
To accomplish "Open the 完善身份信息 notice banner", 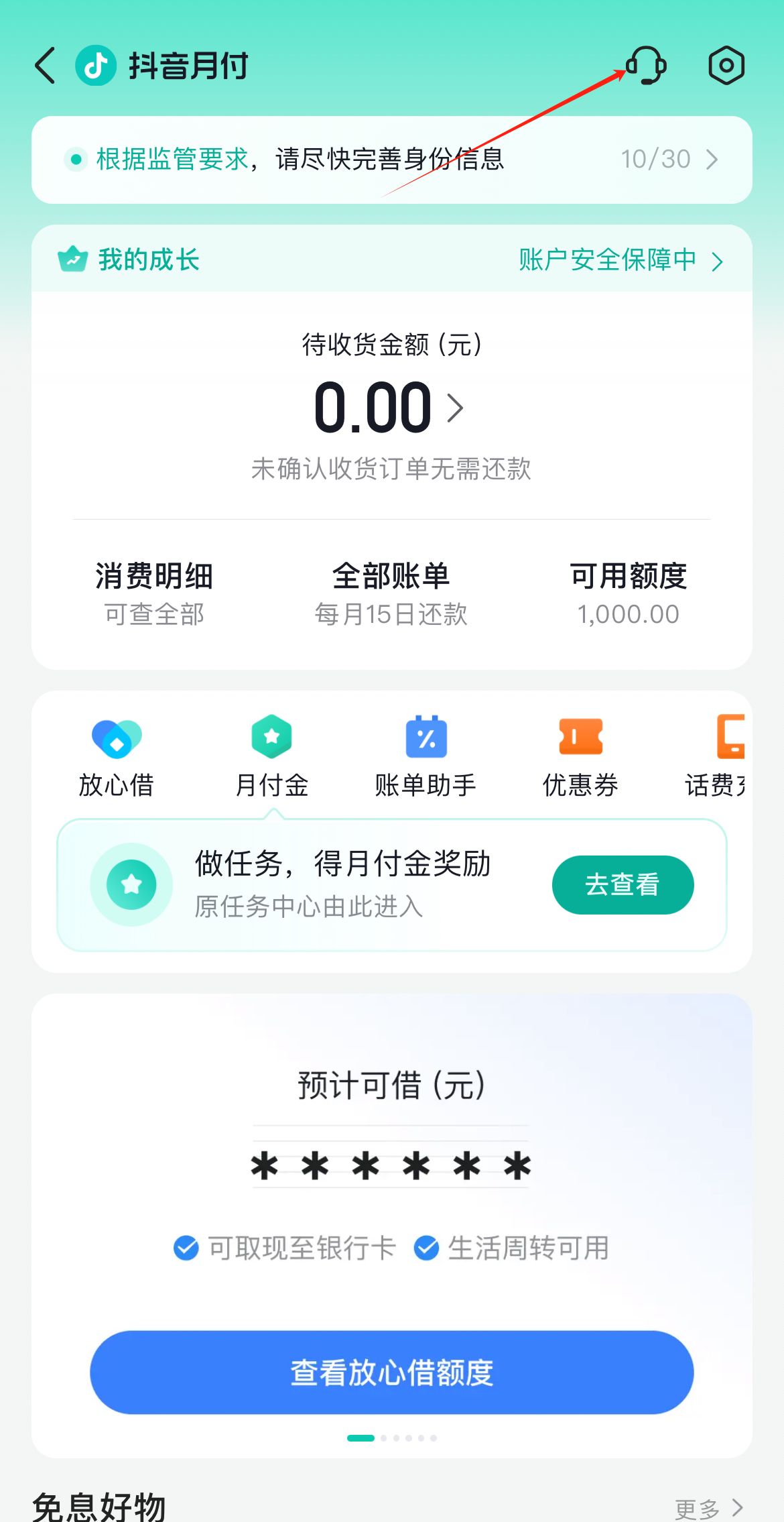I will click(x=392, y=160).
